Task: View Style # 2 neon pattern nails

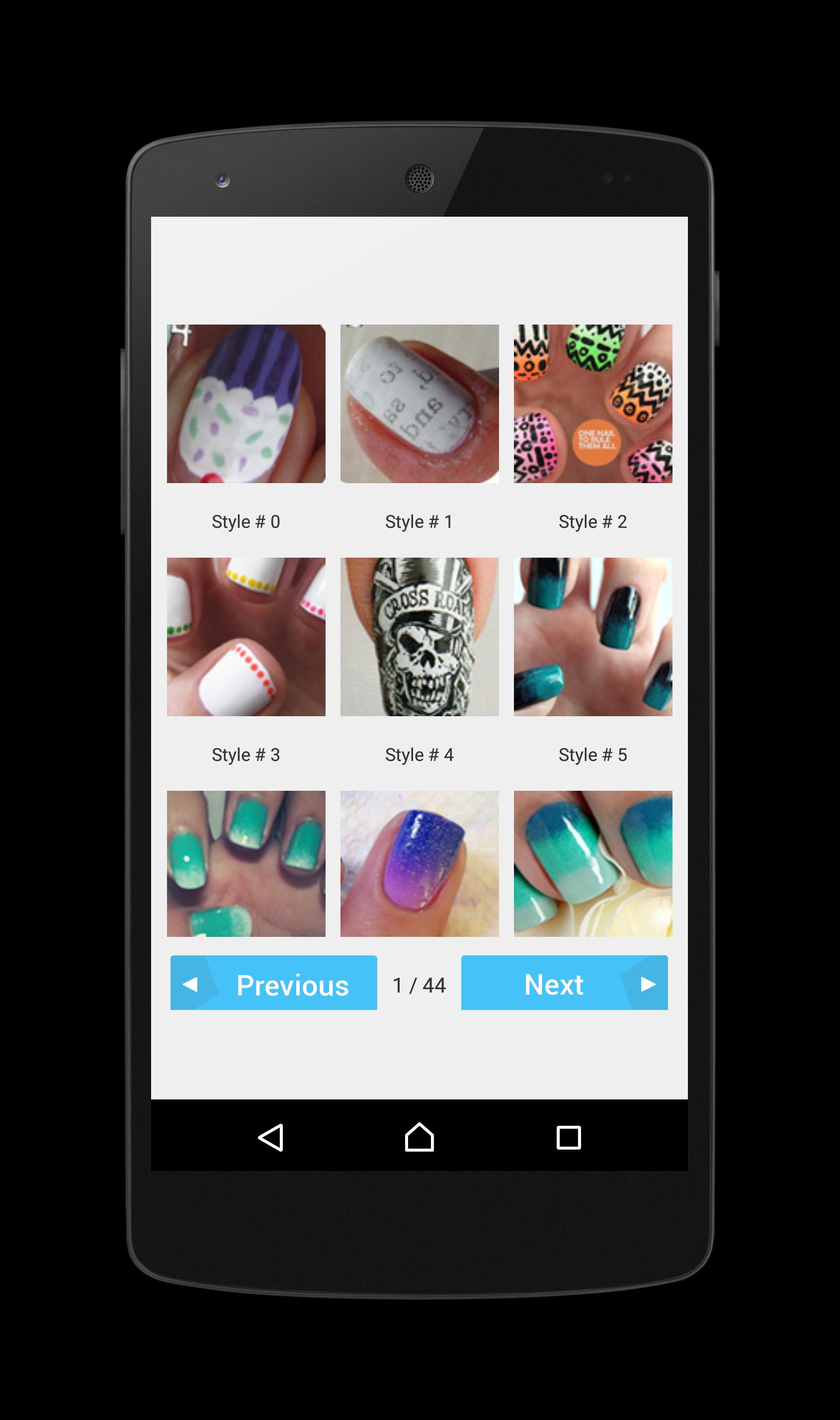Action: click(x=592, y=404)
